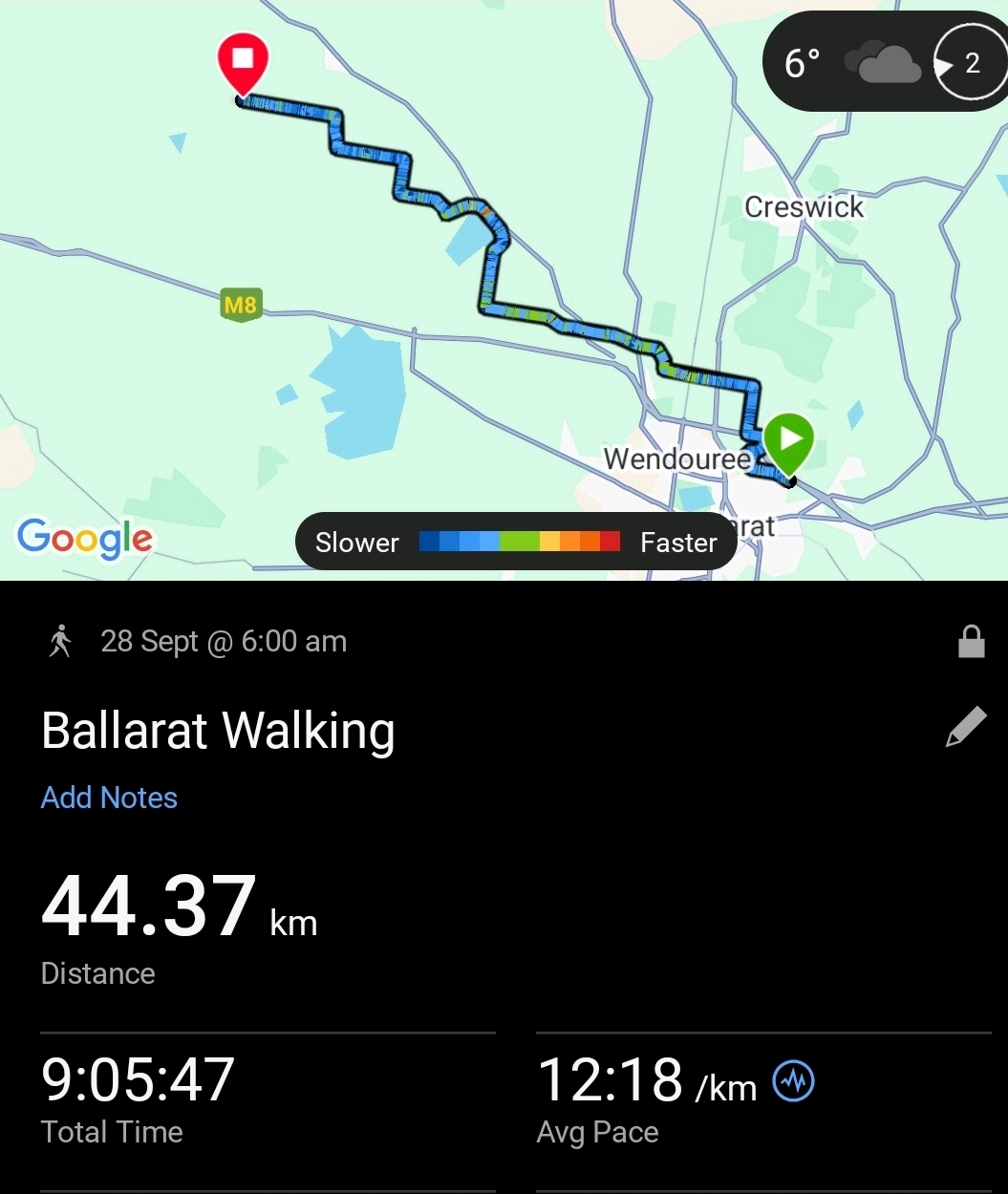This screenshot has height=1194, width=1008.
Task: Tap the green start marker on map
Action: tap(788, 442)
